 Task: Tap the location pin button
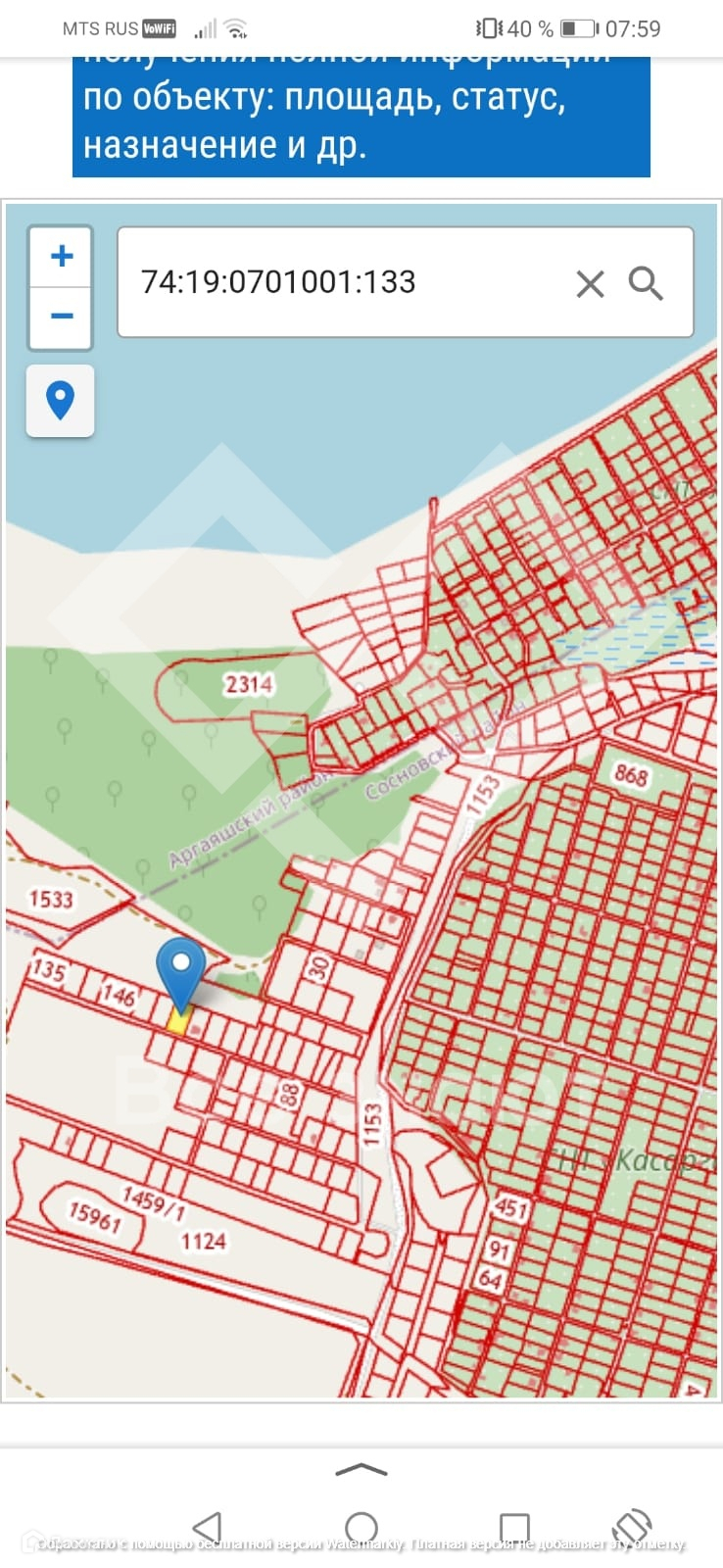click(61, 400)
